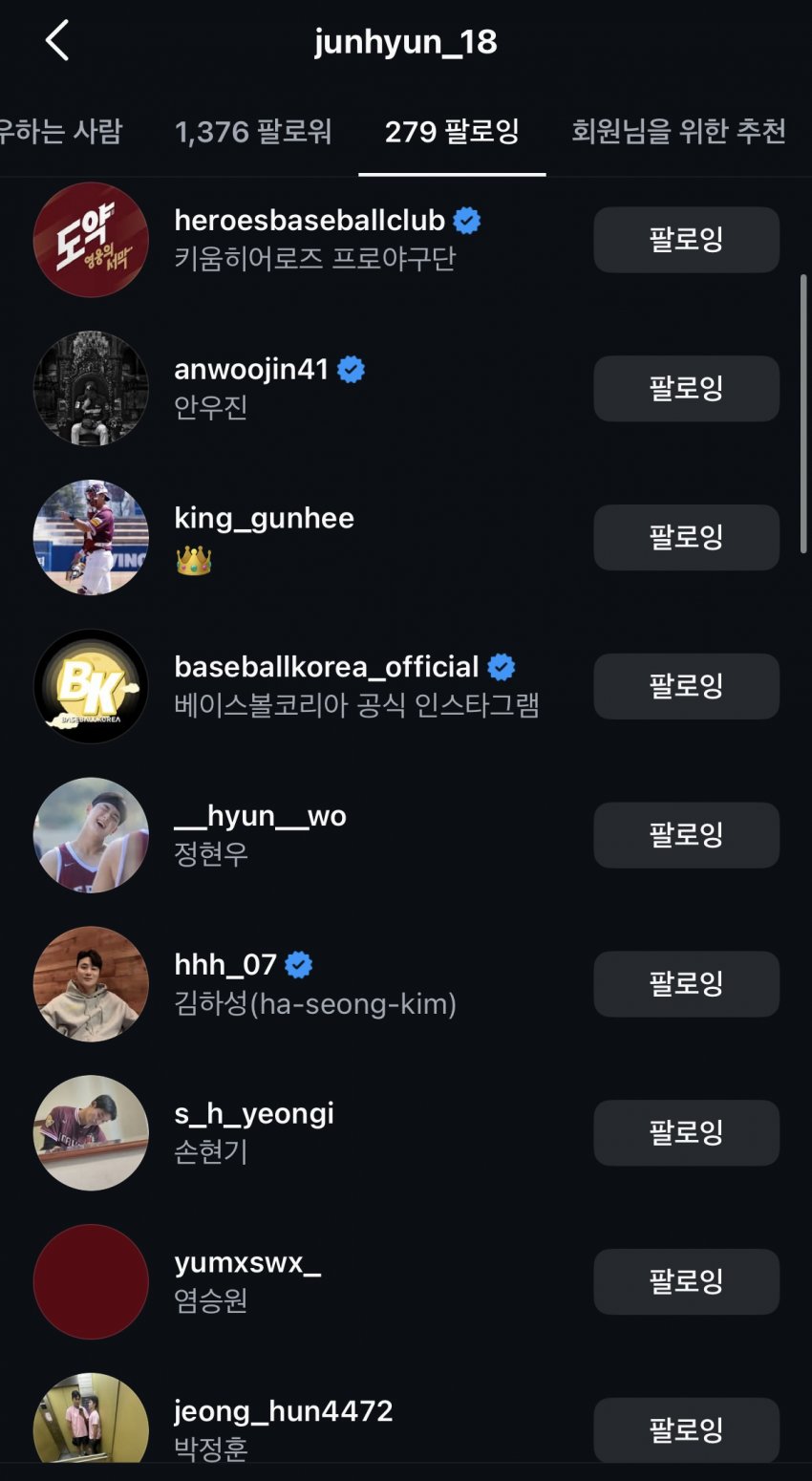812x1481 pixels.
Task: Switch to the partially visible 사람 tab
Action: [x=61, y=132]
